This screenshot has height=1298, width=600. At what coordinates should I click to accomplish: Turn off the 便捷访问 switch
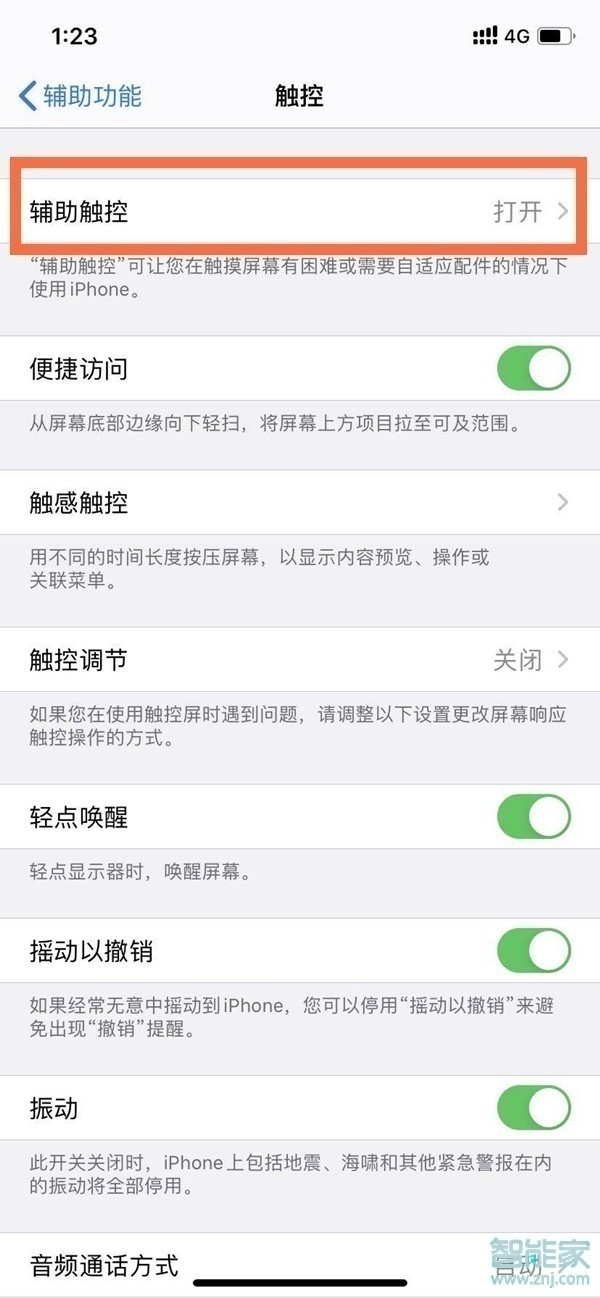coord(533,369)
